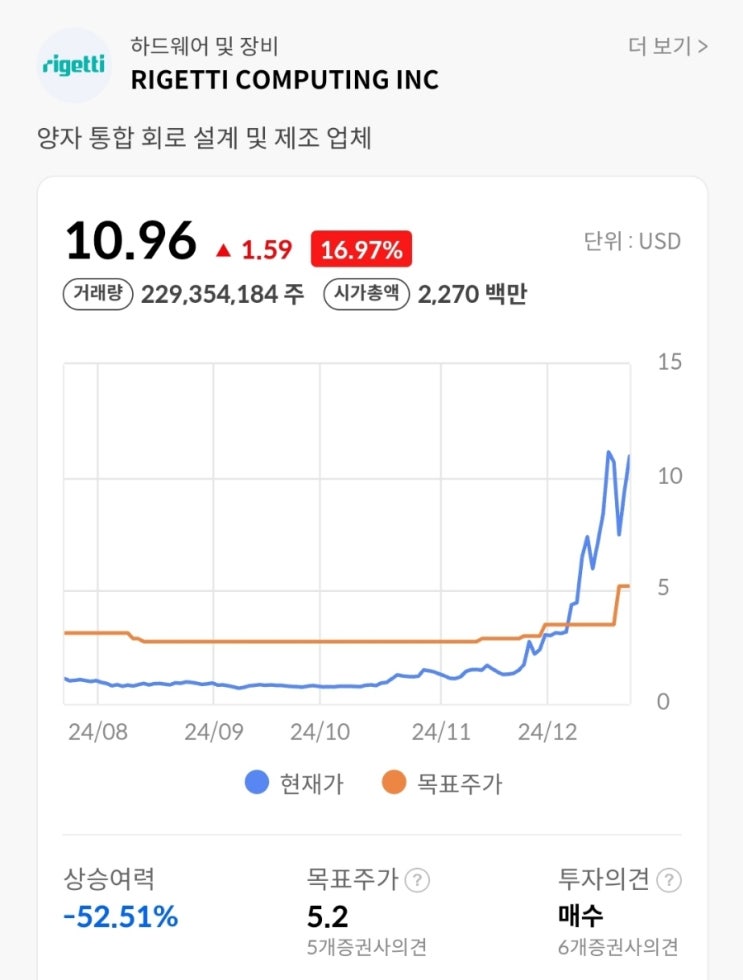Open the 더 보기 link for Rigetti
743x980 pixels.
[668, 46]
